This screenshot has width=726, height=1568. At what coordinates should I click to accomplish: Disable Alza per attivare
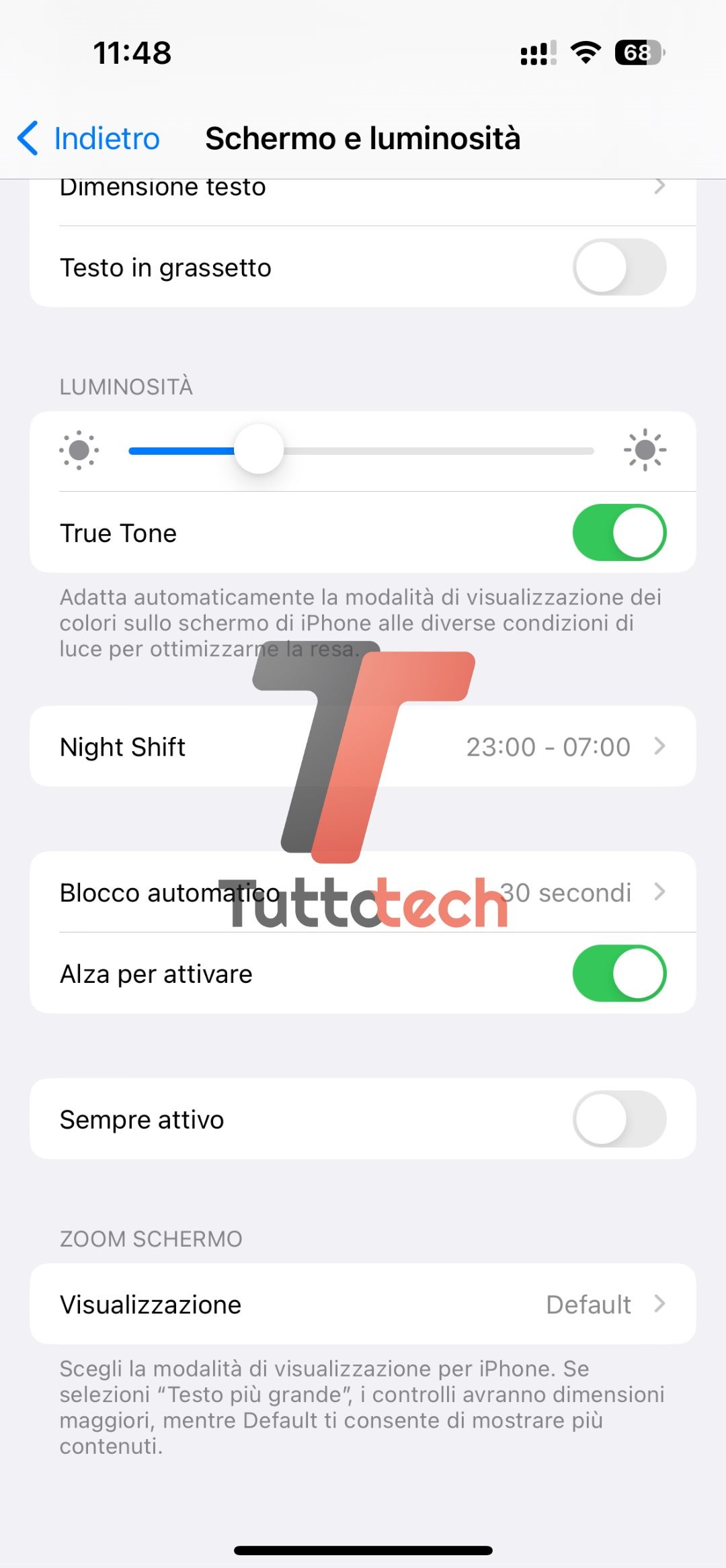618,973
